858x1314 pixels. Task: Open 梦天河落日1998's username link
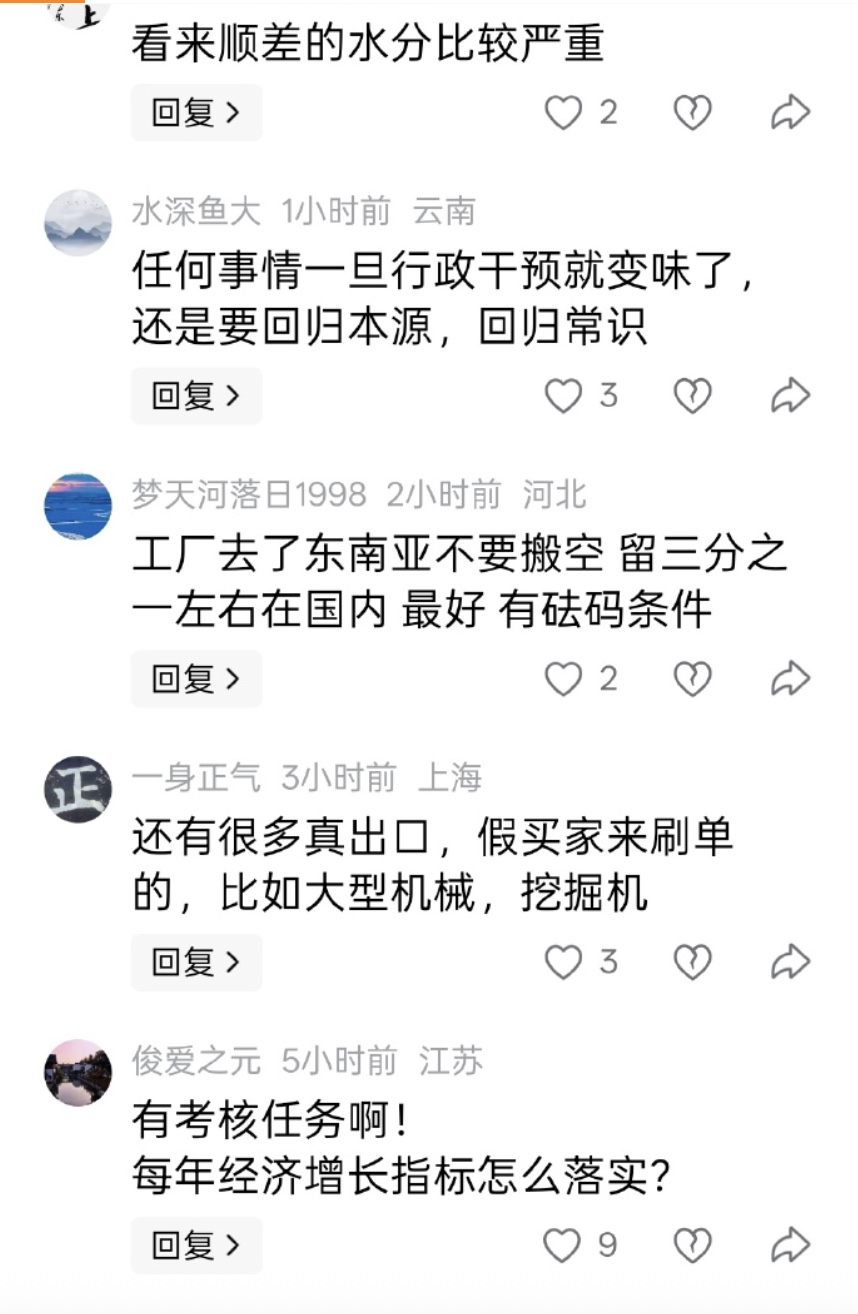click(x=249, y=494)
